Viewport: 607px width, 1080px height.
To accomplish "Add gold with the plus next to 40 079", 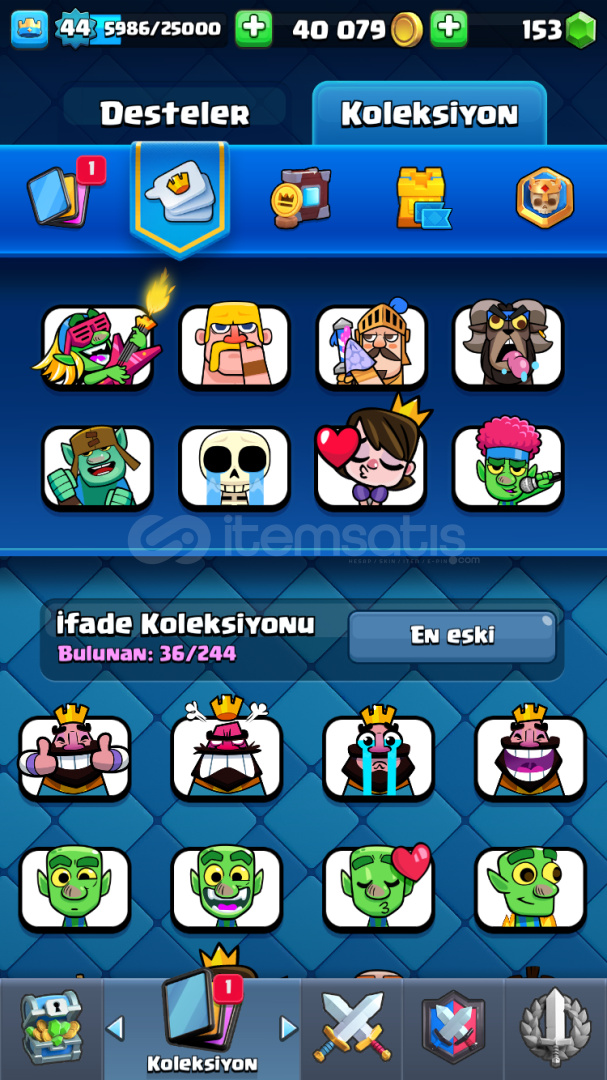I will click(449, 28).
